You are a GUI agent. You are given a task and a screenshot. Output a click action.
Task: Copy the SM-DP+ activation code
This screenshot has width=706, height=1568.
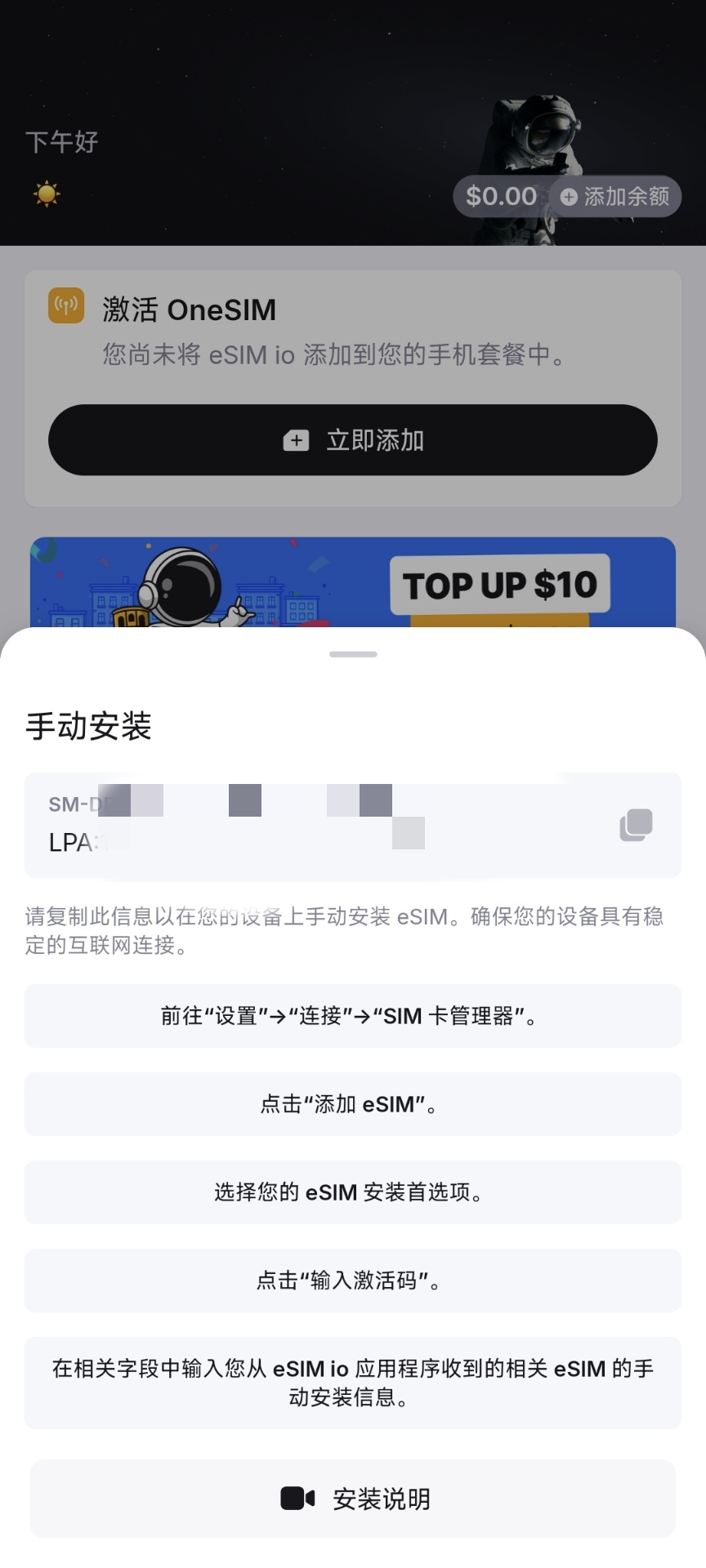(636, 825)
